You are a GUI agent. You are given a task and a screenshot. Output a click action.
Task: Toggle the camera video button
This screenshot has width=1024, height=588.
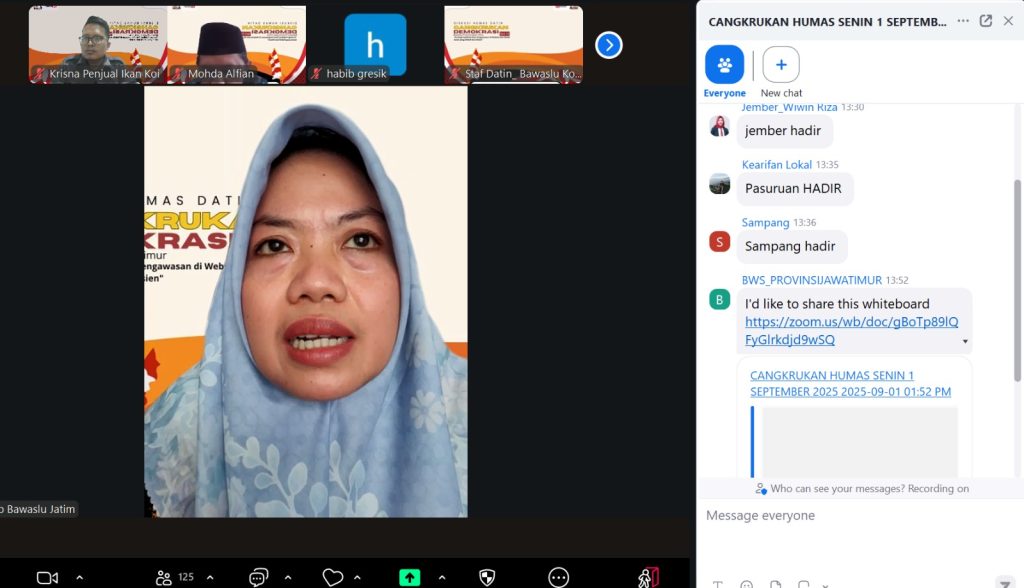47,577
